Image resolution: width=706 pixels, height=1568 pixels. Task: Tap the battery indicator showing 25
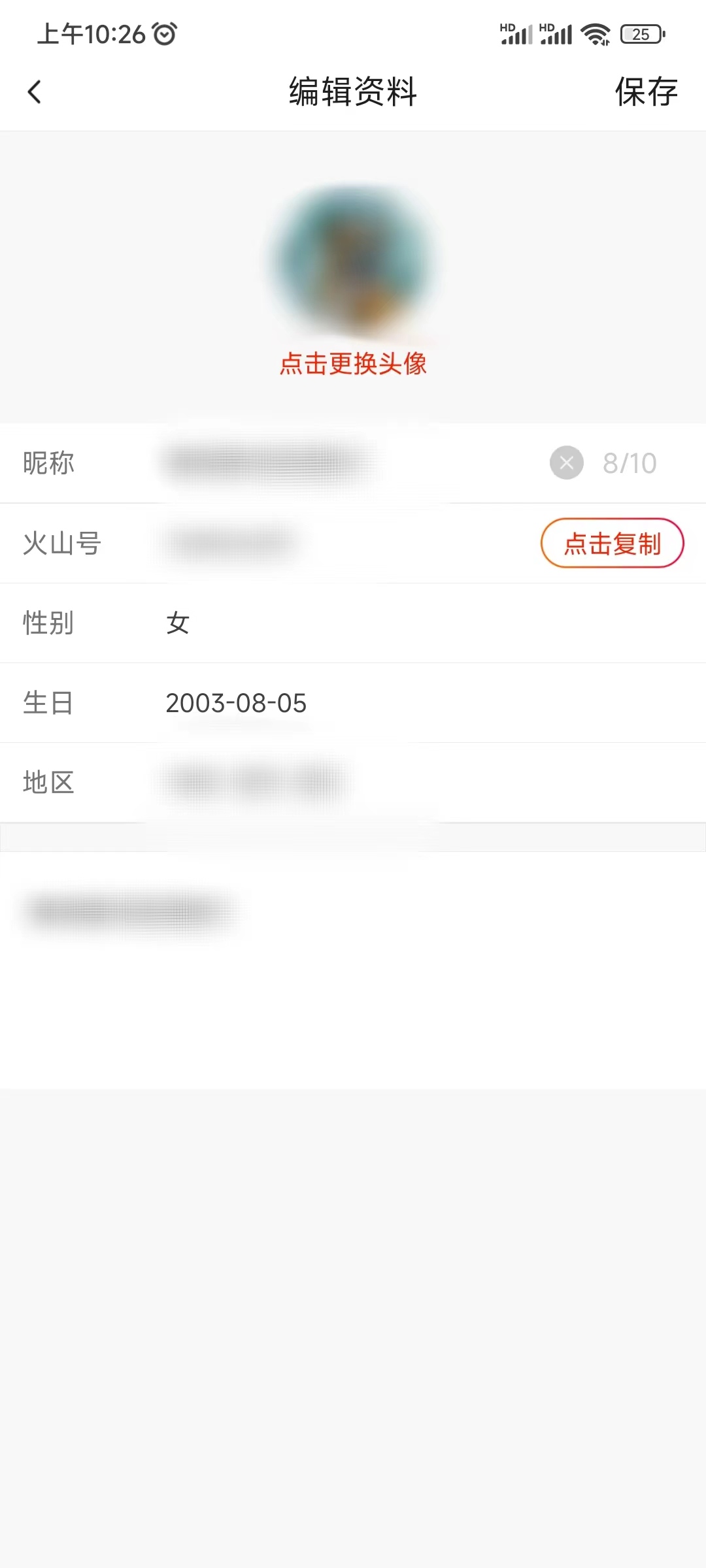tap(641, 33)
